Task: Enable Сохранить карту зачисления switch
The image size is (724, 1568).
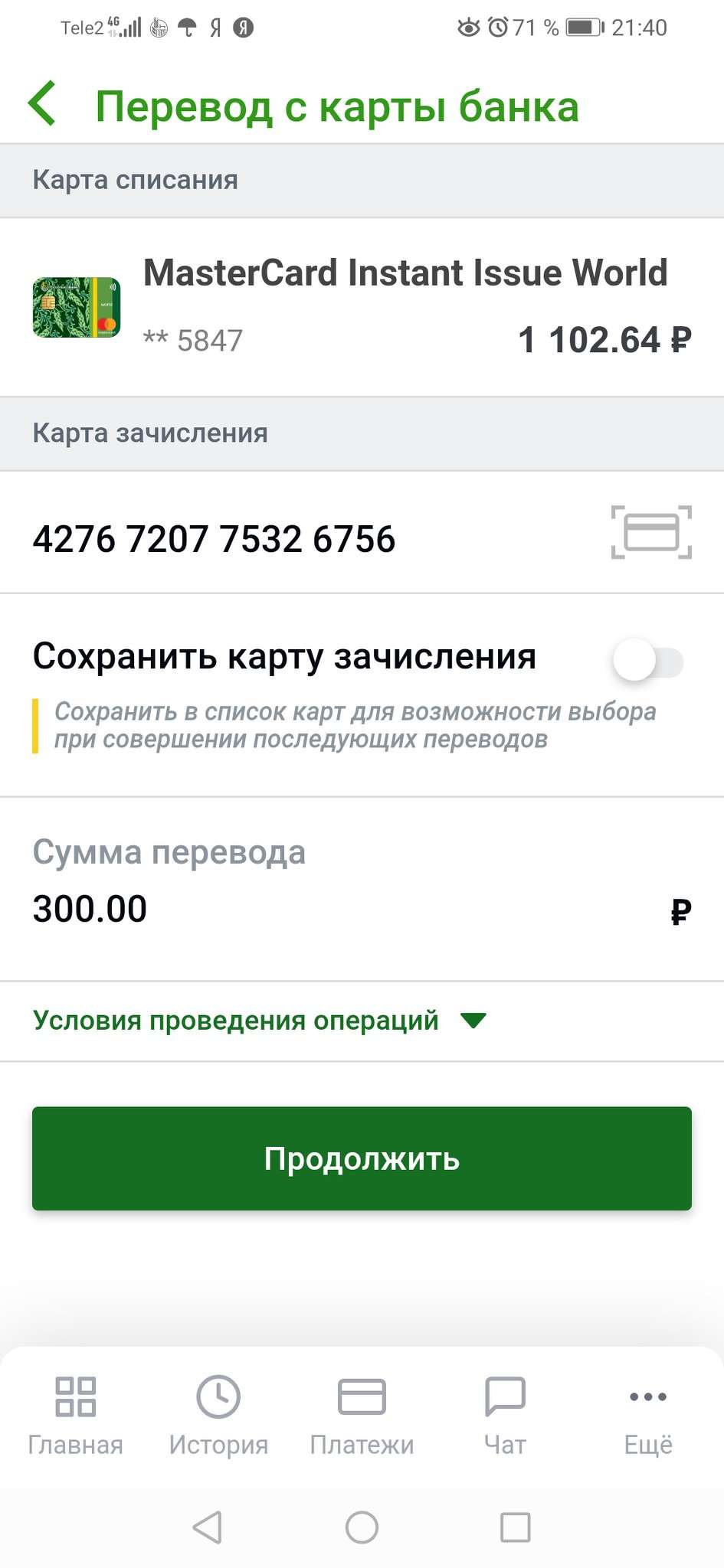Action: [648, 661]
